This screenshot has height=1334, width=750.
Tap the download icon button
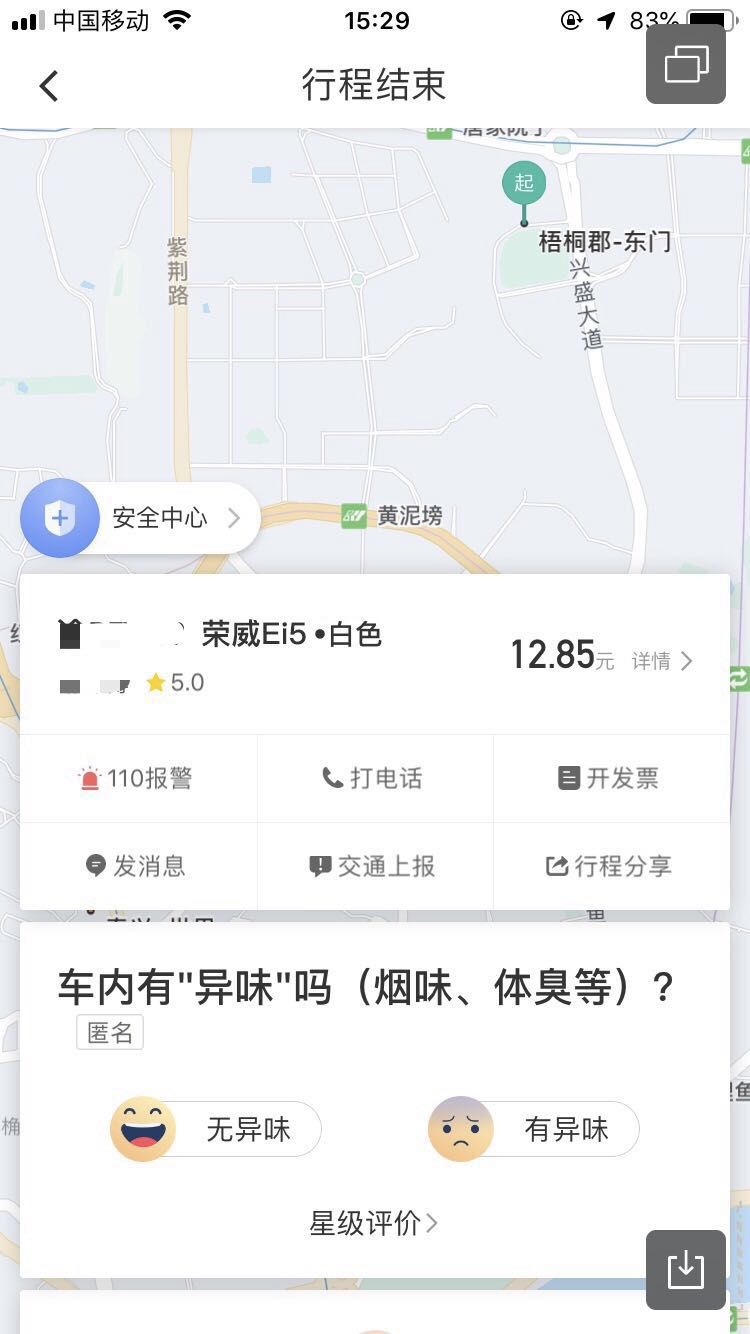click(686, 1270)
